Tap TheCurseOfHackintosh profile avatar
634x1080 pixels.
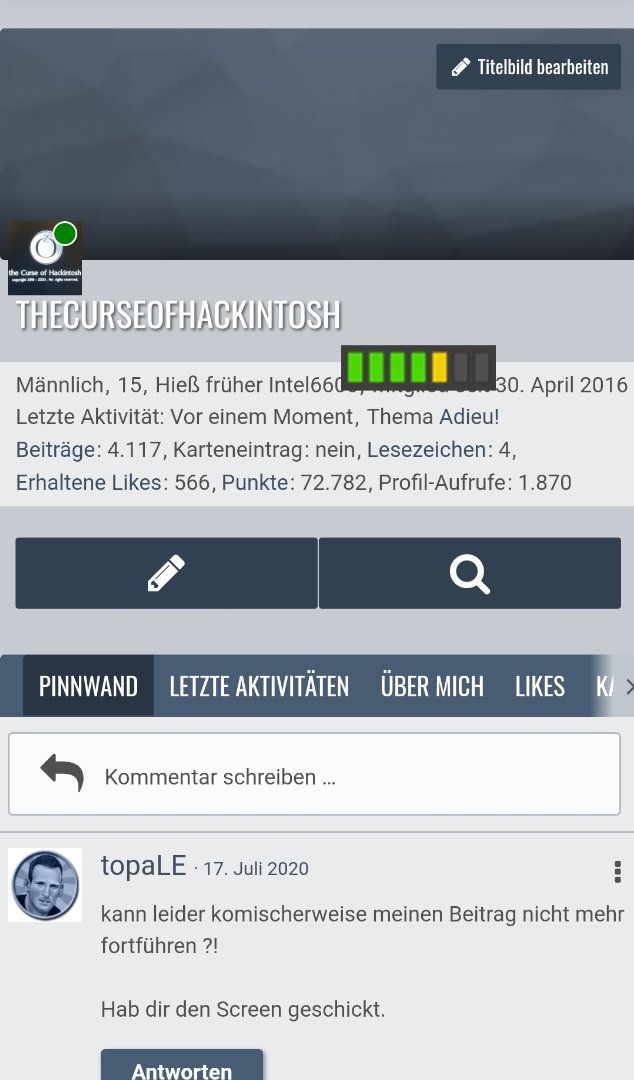(45, 257)
